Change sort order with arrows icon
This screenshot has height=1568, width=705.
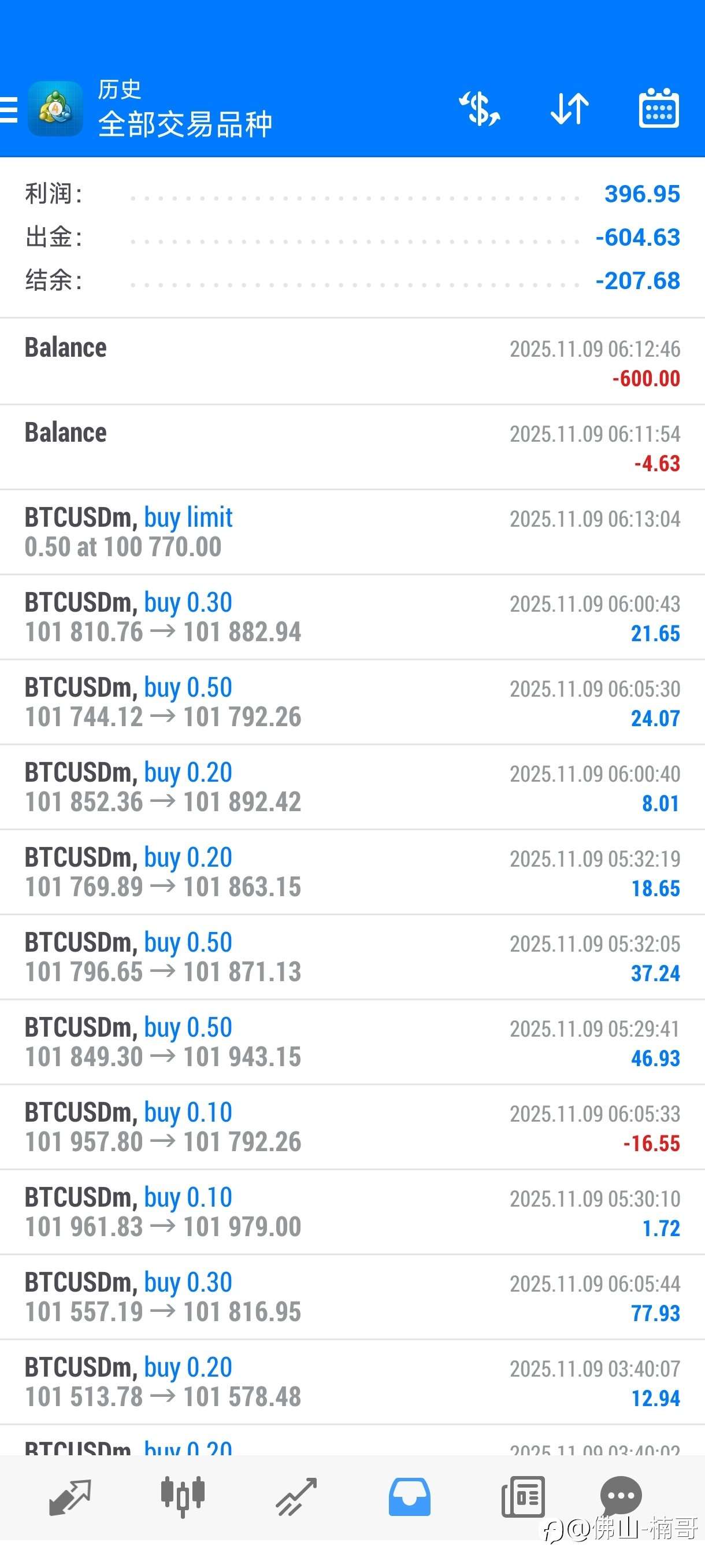click(569, 109)
